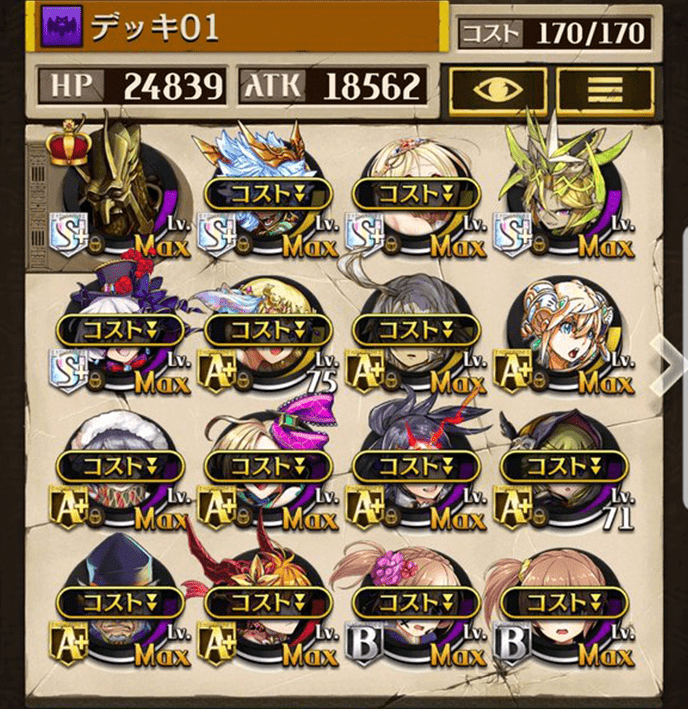The width and height of the screenshot is (688, 709).
Task: Select the purple top hat S+ character
Action: [x=120, y=335]
